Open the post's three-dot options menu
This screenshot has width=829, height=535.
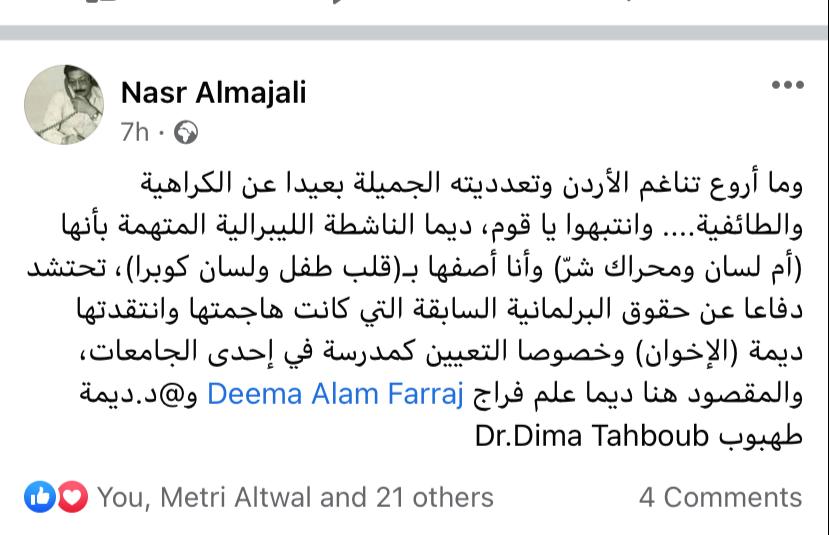pos(787,87)
